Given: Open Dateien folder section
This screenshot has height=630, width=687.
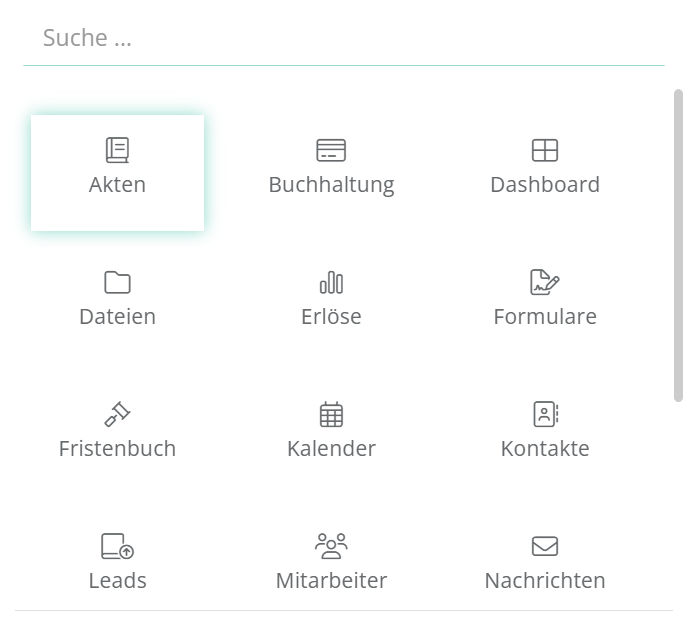Looking at the screenshot, I should 117,300.
